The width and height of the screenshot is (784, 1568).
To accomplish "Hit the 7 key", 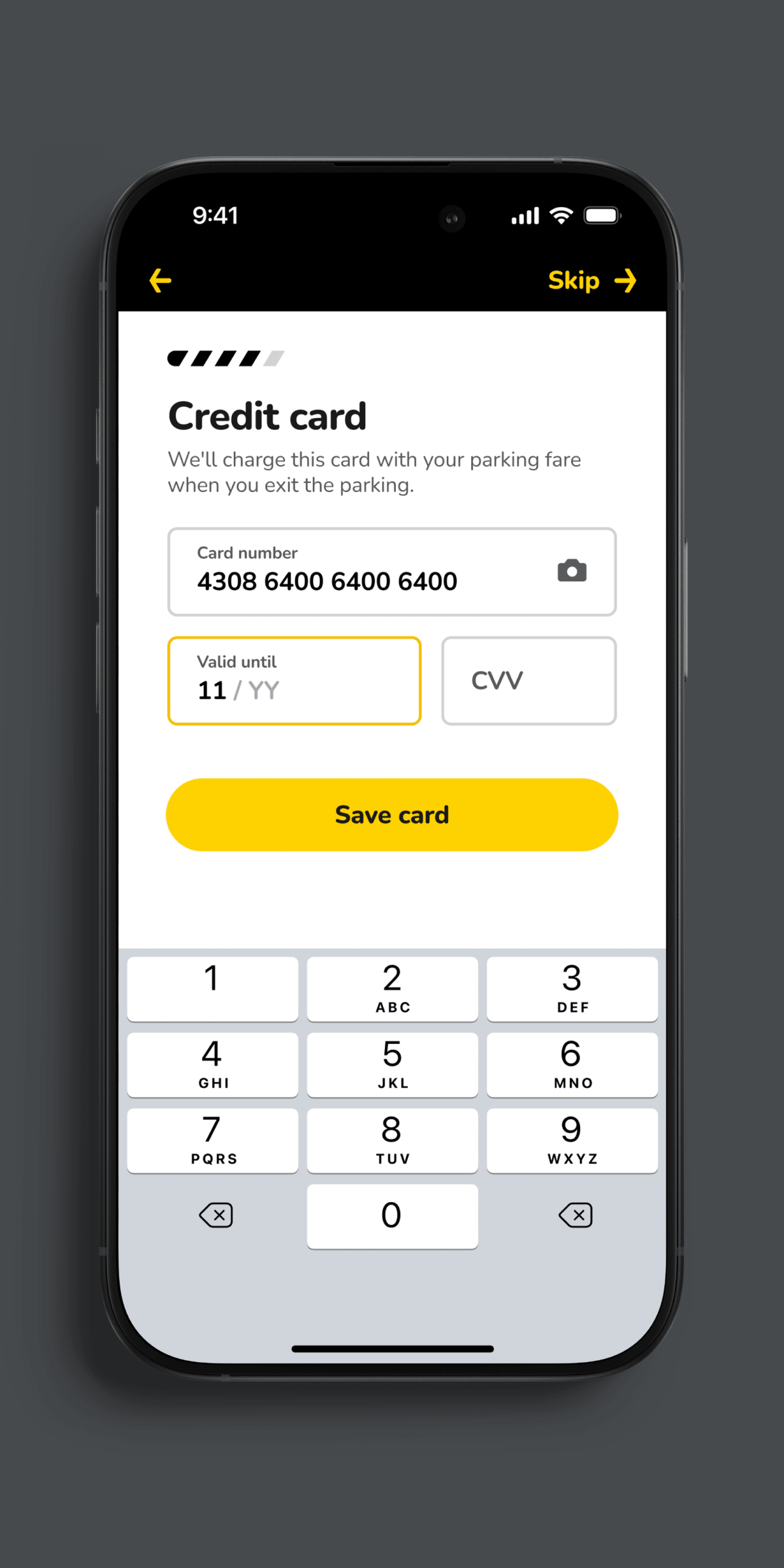I will [x=212, y=1140].
